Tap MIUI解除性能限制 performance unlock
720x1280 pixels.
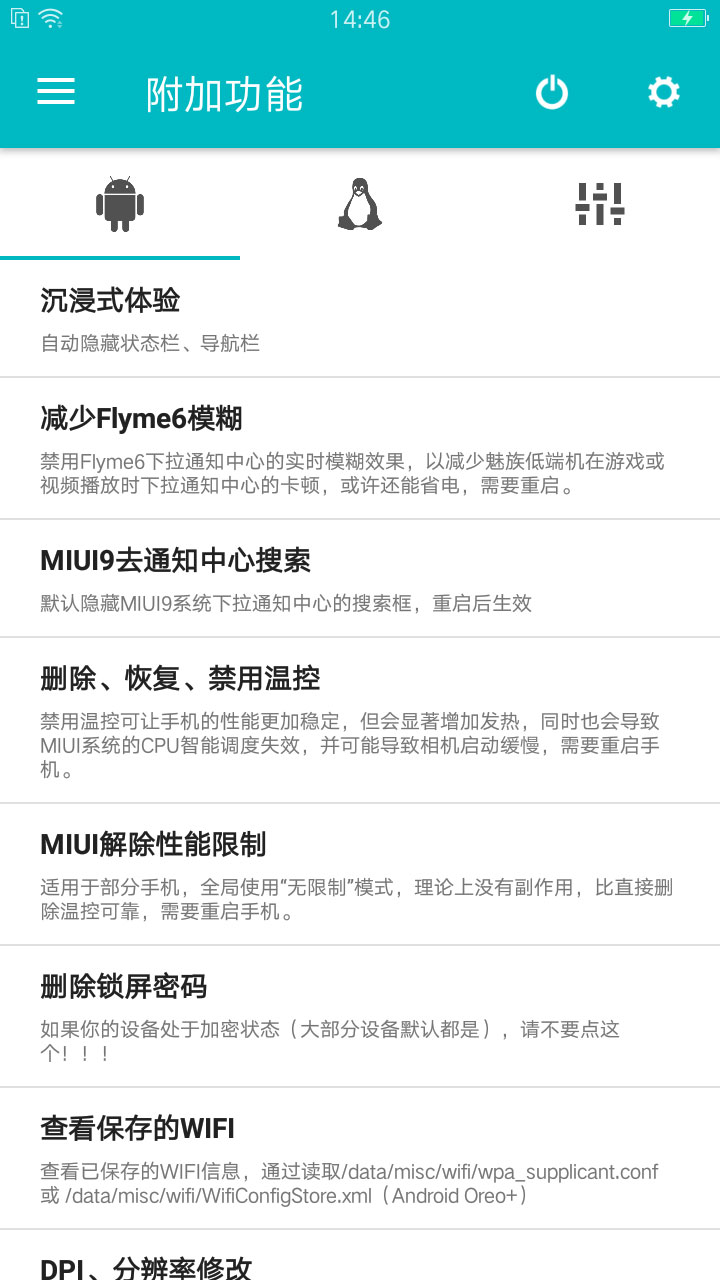[360, 872]
